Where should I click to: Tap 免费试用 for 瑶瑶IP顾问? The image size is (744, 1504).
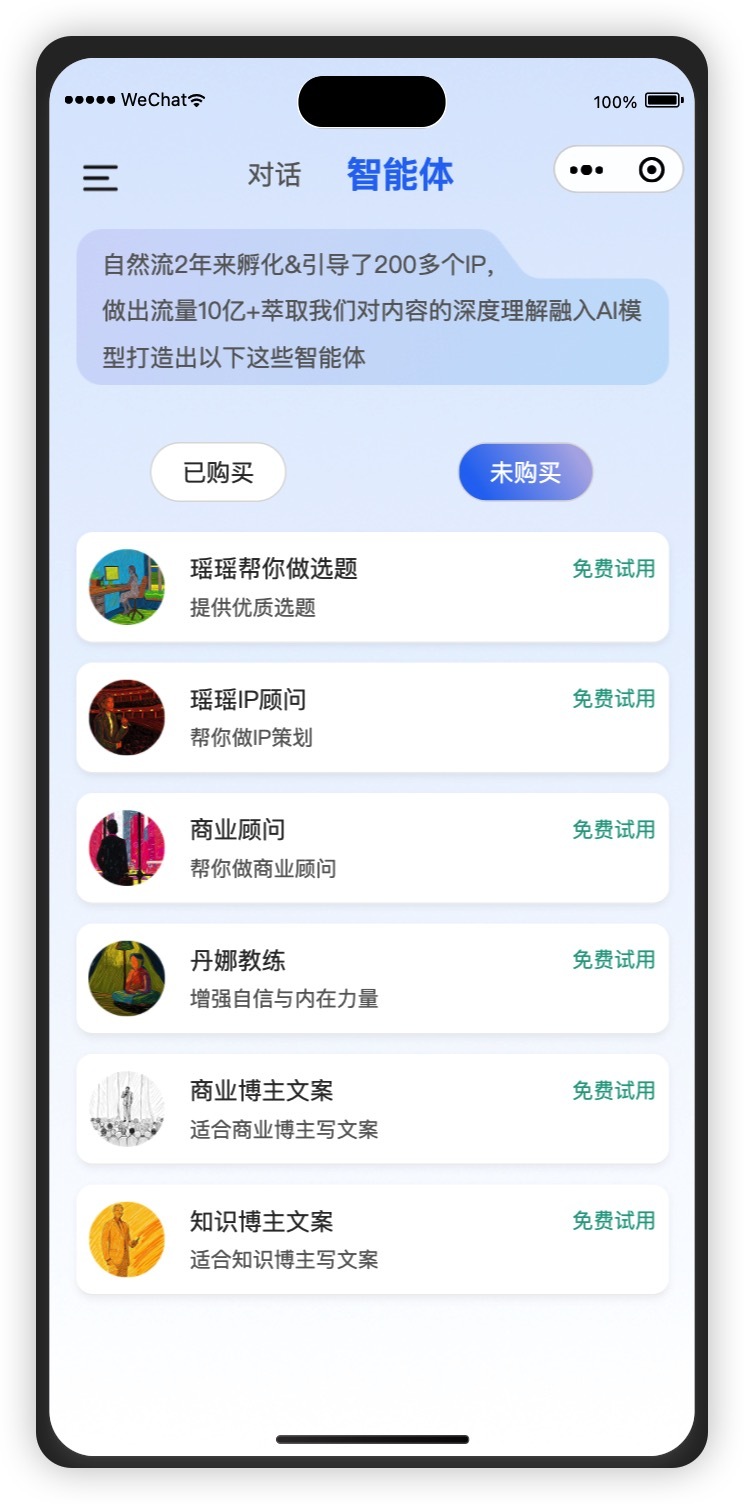pyautogui.click(x=613, y=699)
